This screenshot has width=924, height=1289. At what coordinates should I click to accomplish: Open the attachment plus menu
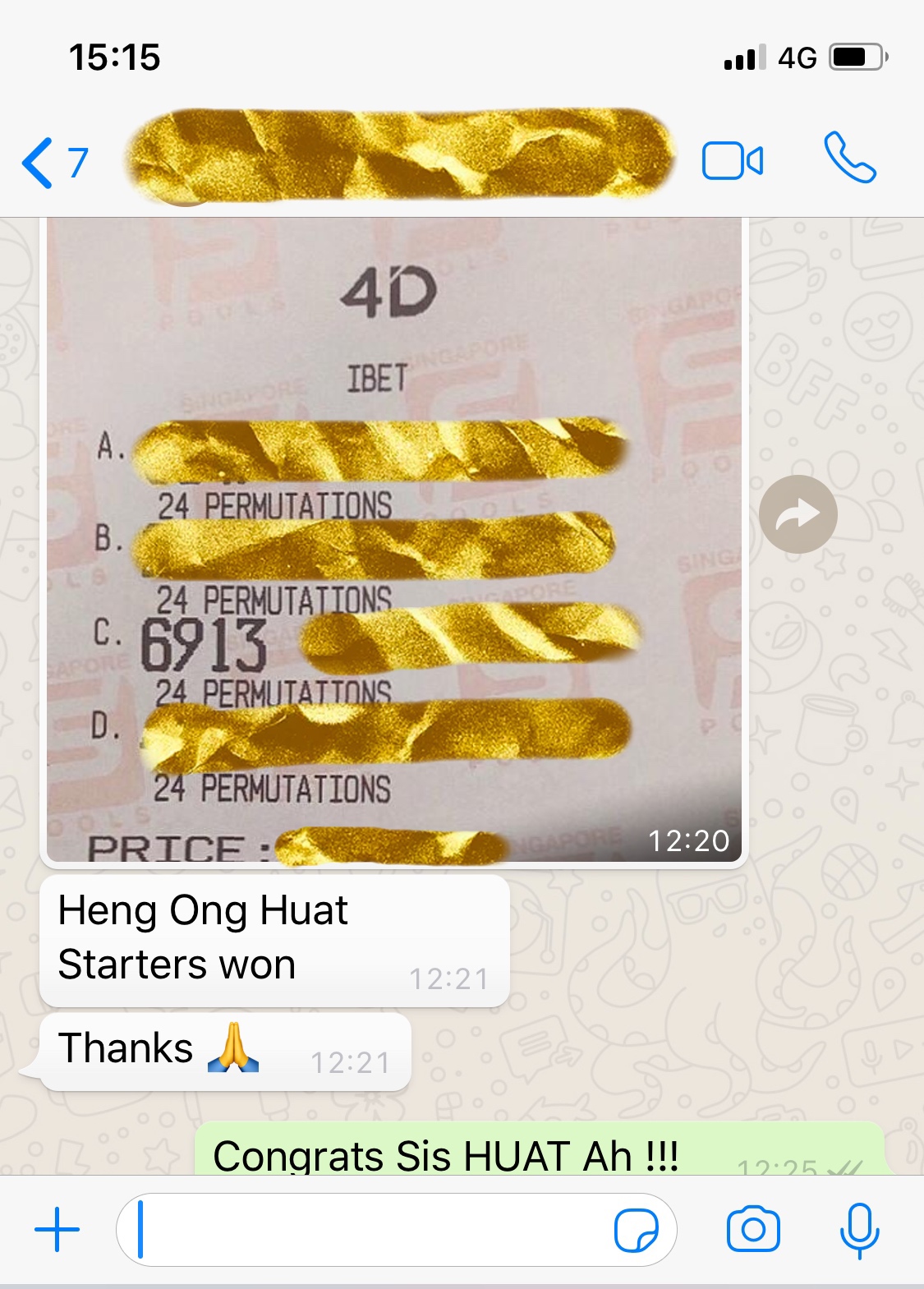[x=57, y=1230]
